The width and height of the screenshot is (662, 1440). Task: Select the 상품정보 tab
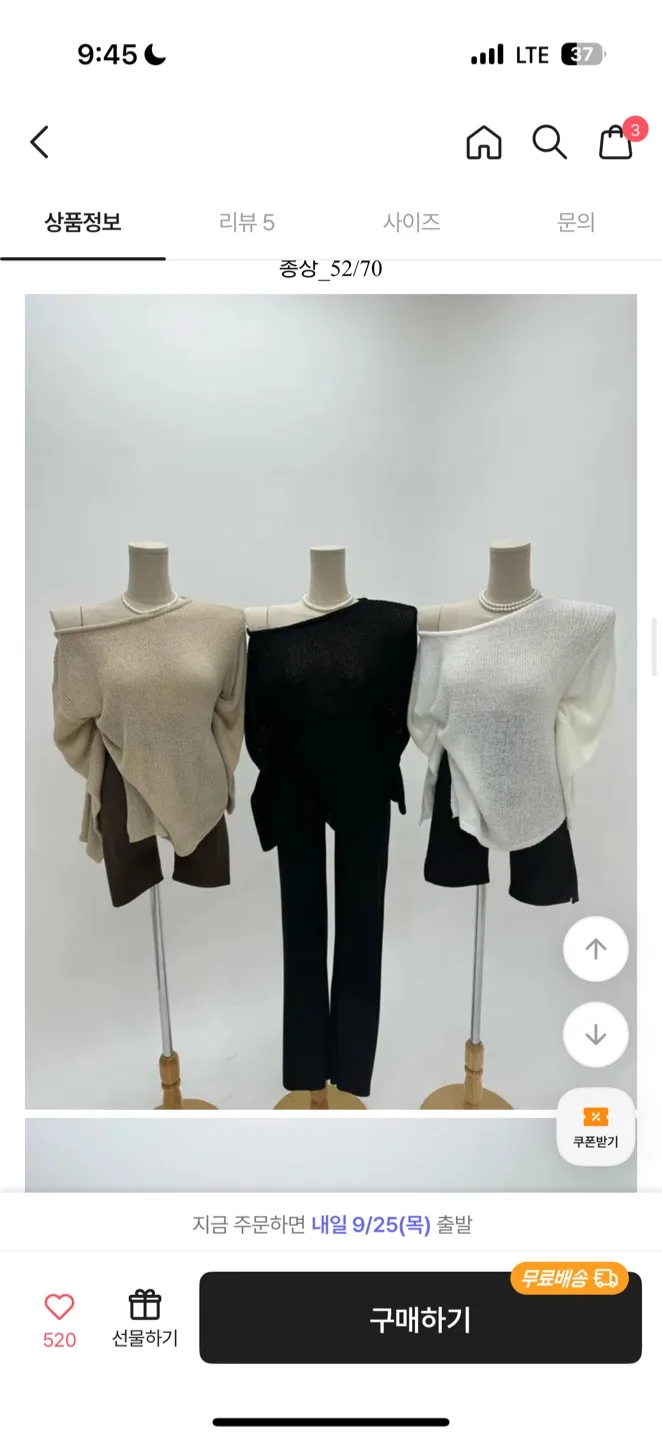tap(83, 222)
